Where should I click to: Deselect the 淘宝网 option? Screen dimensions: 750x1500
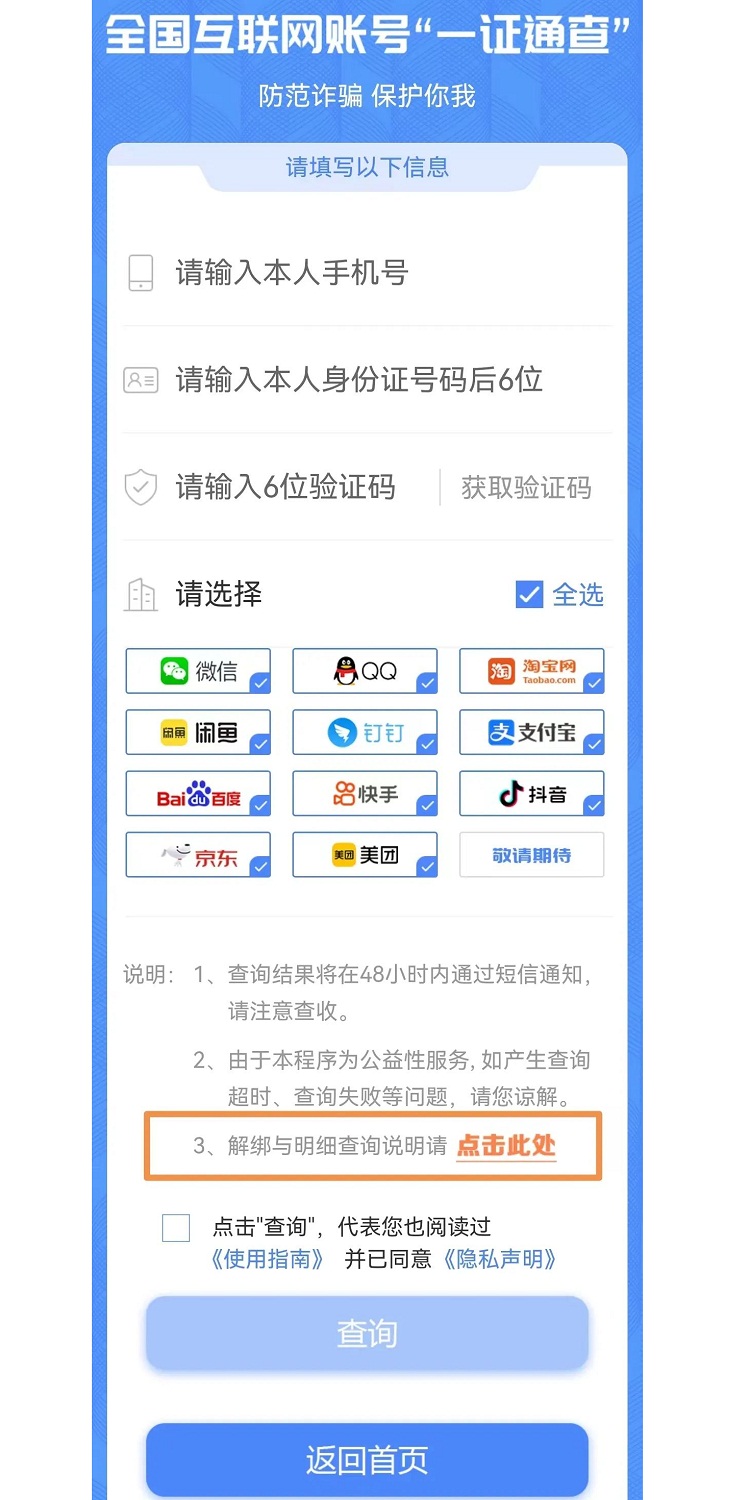click(532, 671)
